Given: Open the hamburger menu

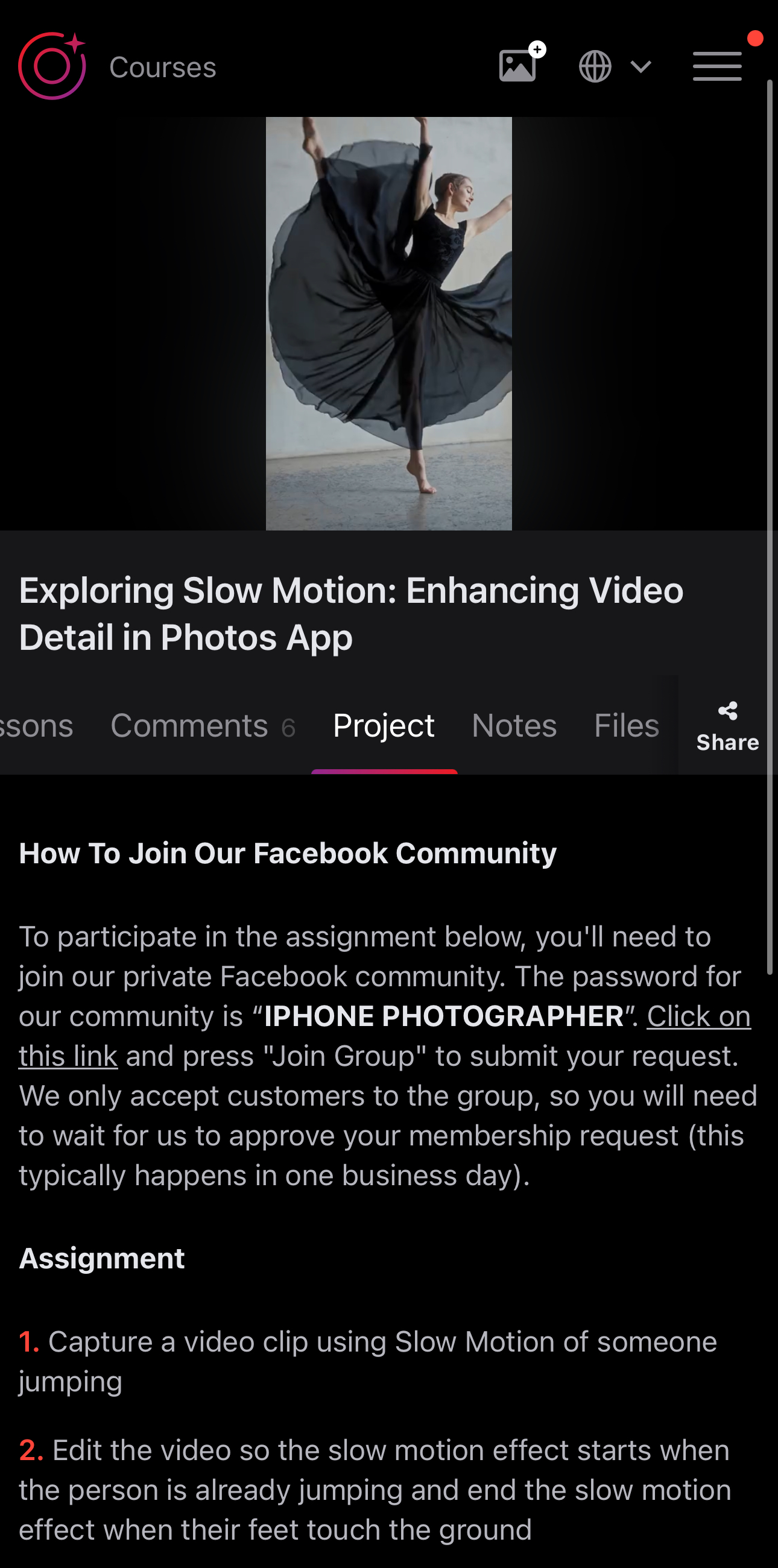Looking at the screenshot, I should [717, 66].
